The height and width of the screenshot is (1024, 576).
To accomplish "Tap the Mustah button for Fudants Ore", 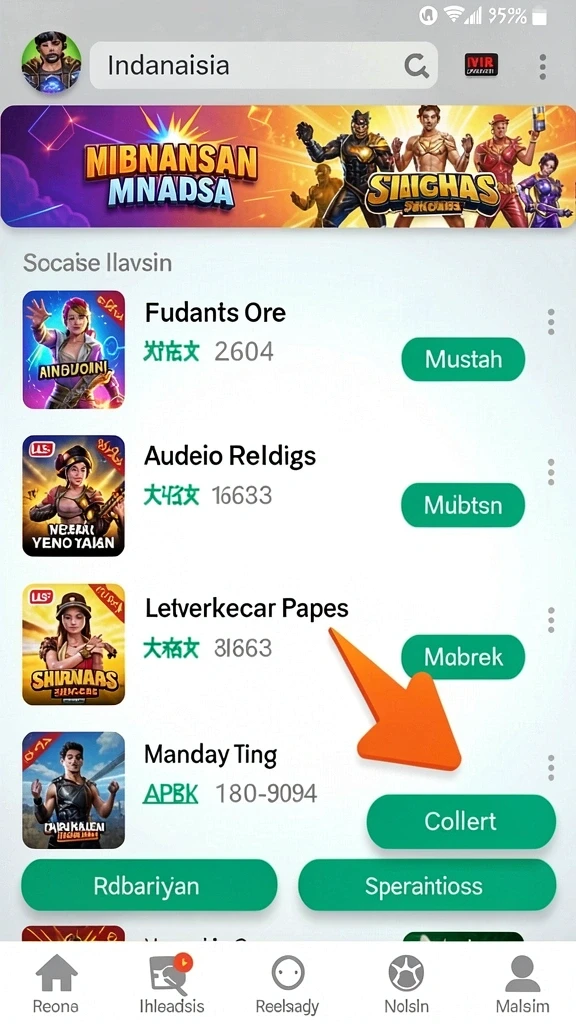I will tap(463, 359).
